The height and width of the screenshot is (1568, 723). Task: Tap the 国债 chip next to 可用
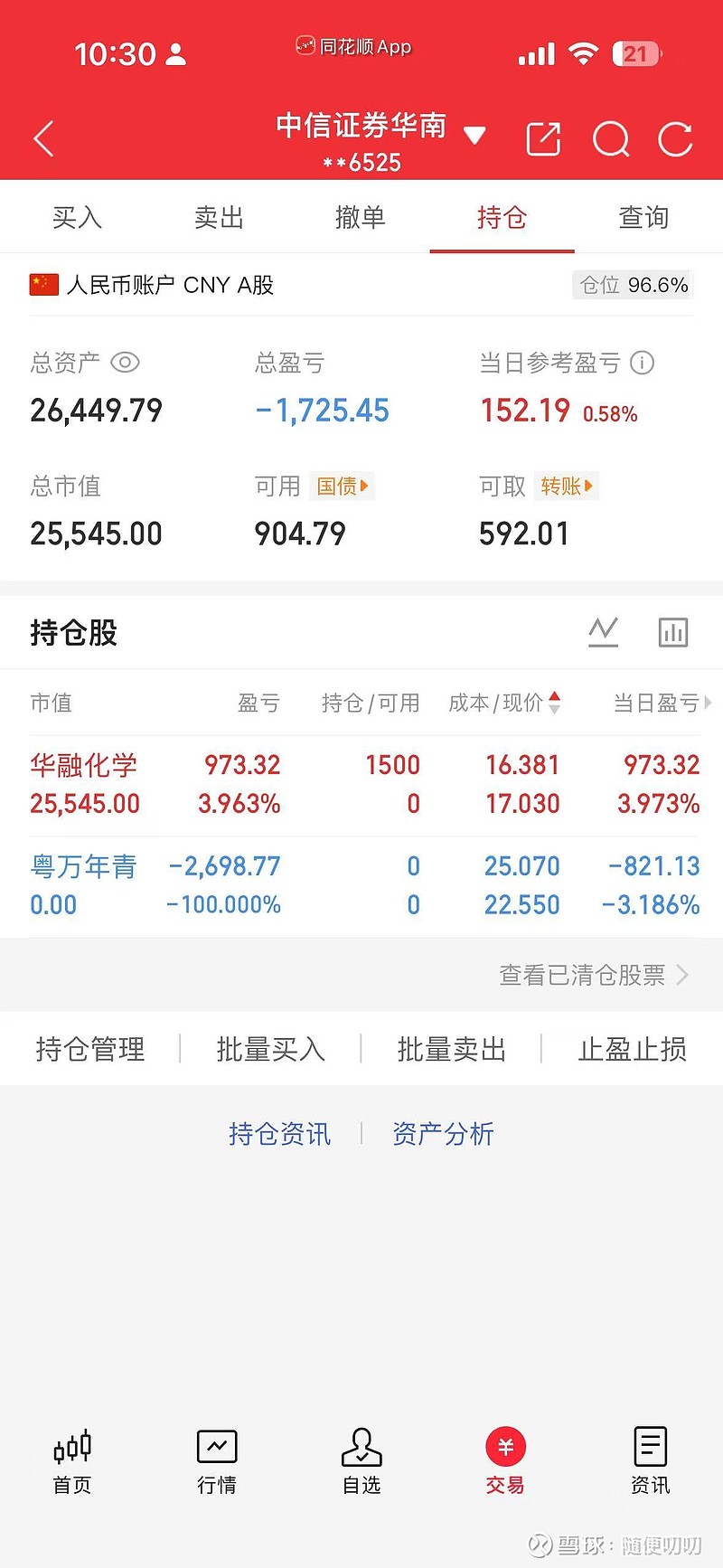click(x=342, y=486)
